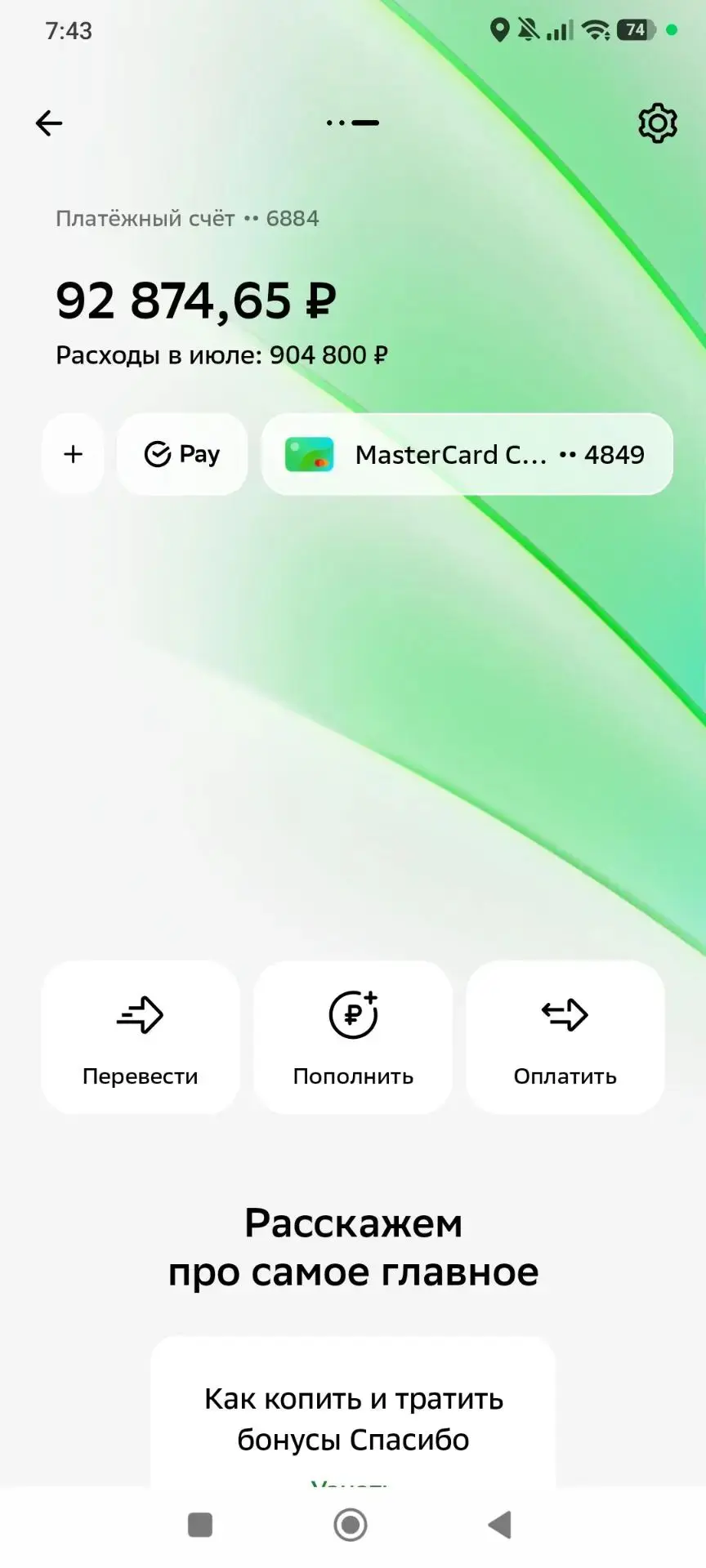View July expenses Расходы в июле
706x1568 pixels.
pyautogui.click(x=221, y=355)
